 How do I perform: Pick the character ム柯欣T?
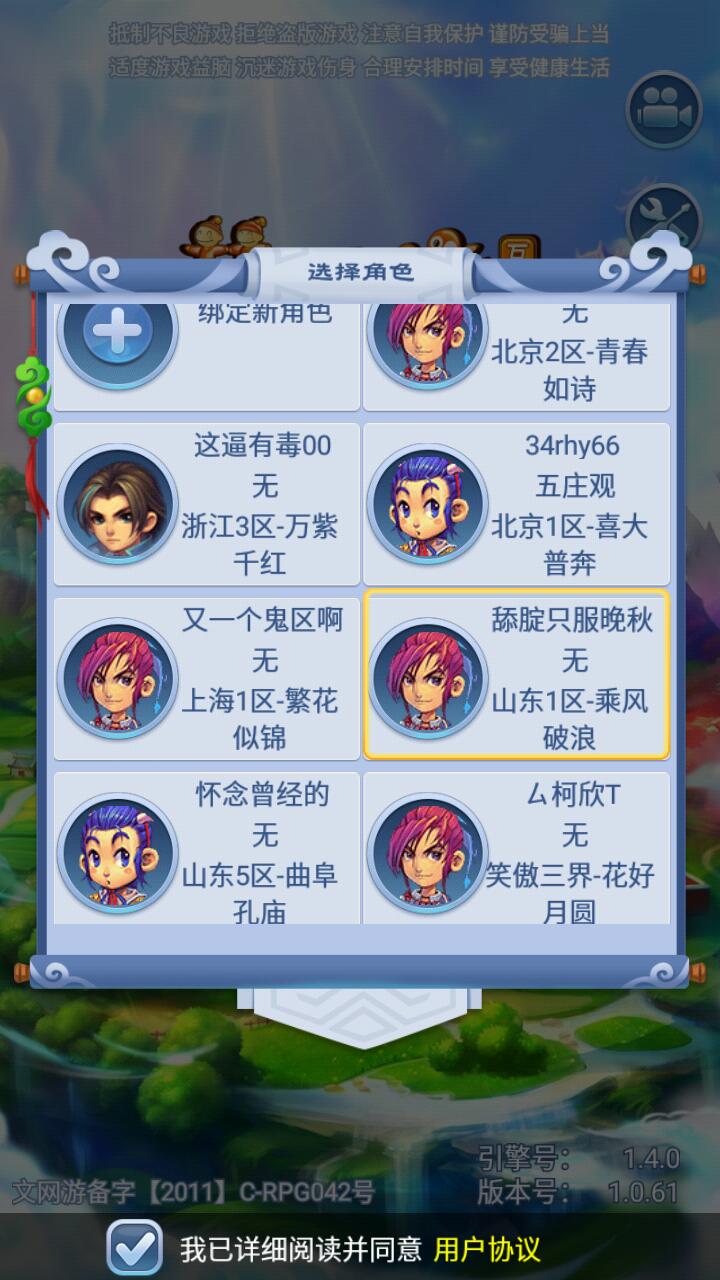tap(516, 848)
